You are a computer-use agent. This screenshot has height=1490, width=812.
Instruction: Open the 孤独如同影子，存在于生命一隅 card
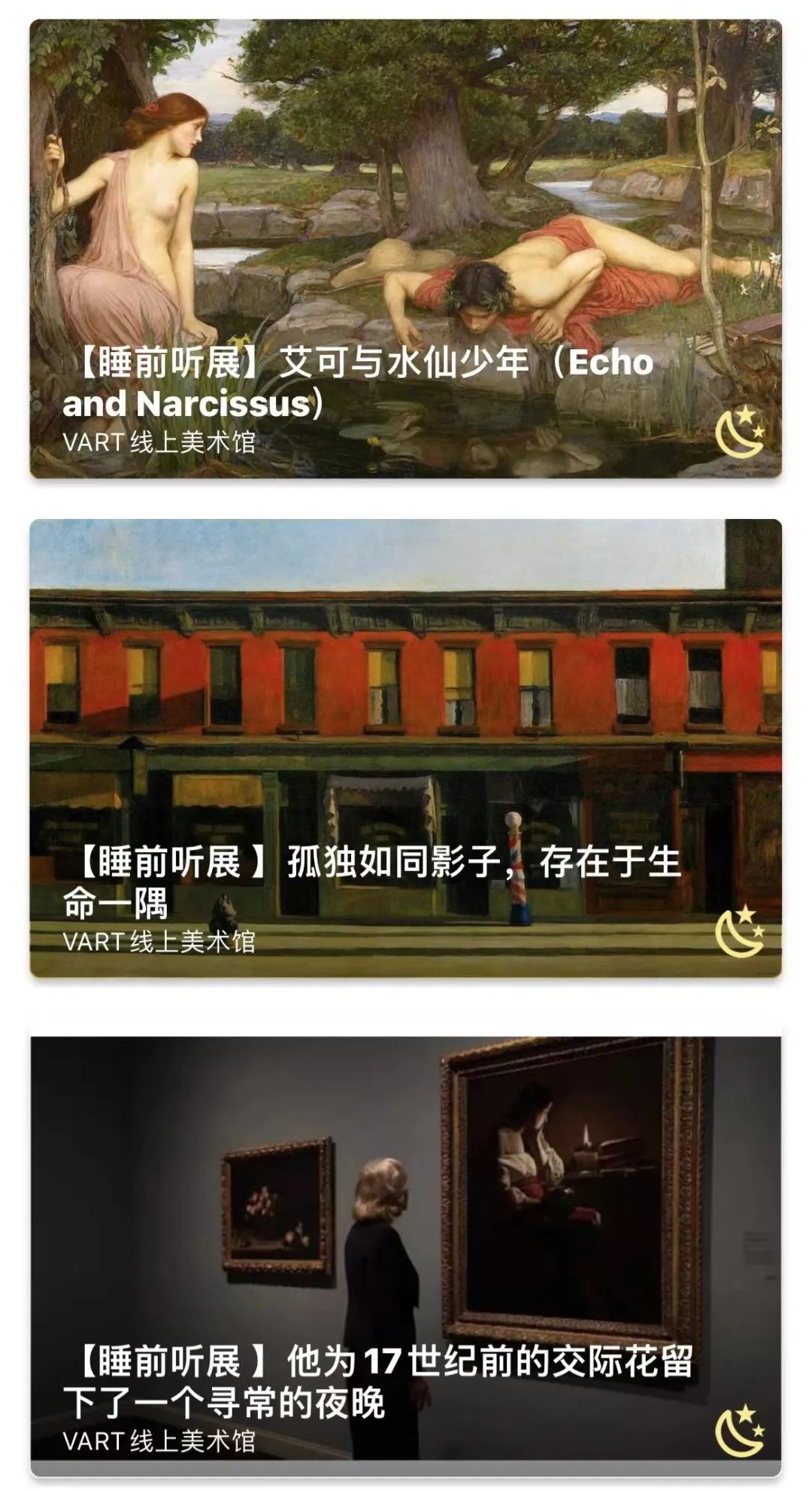pyautogui.click(x=406, y=748)
